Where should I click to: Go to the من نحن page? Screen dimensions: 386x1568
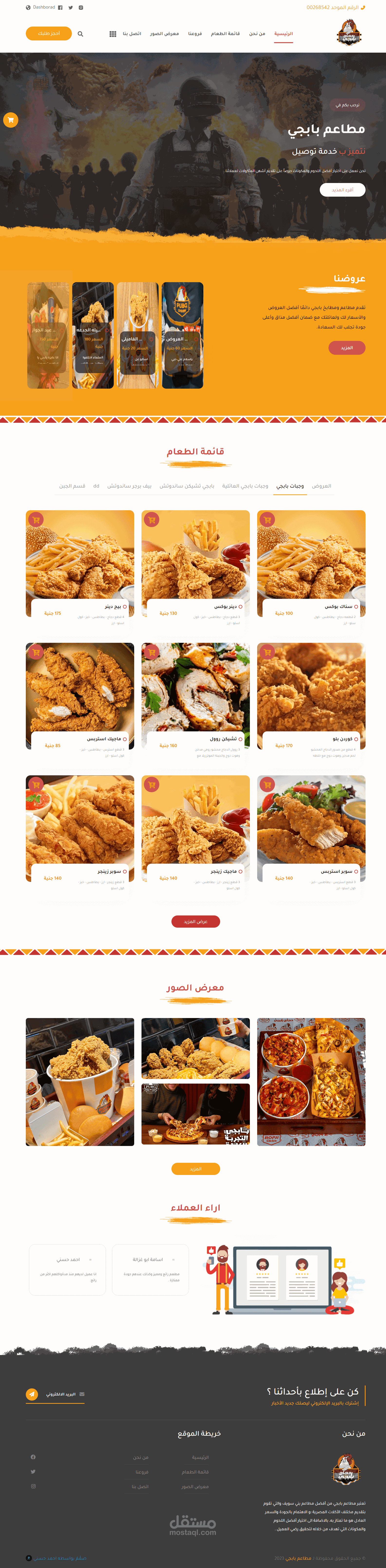click(257, 34)
